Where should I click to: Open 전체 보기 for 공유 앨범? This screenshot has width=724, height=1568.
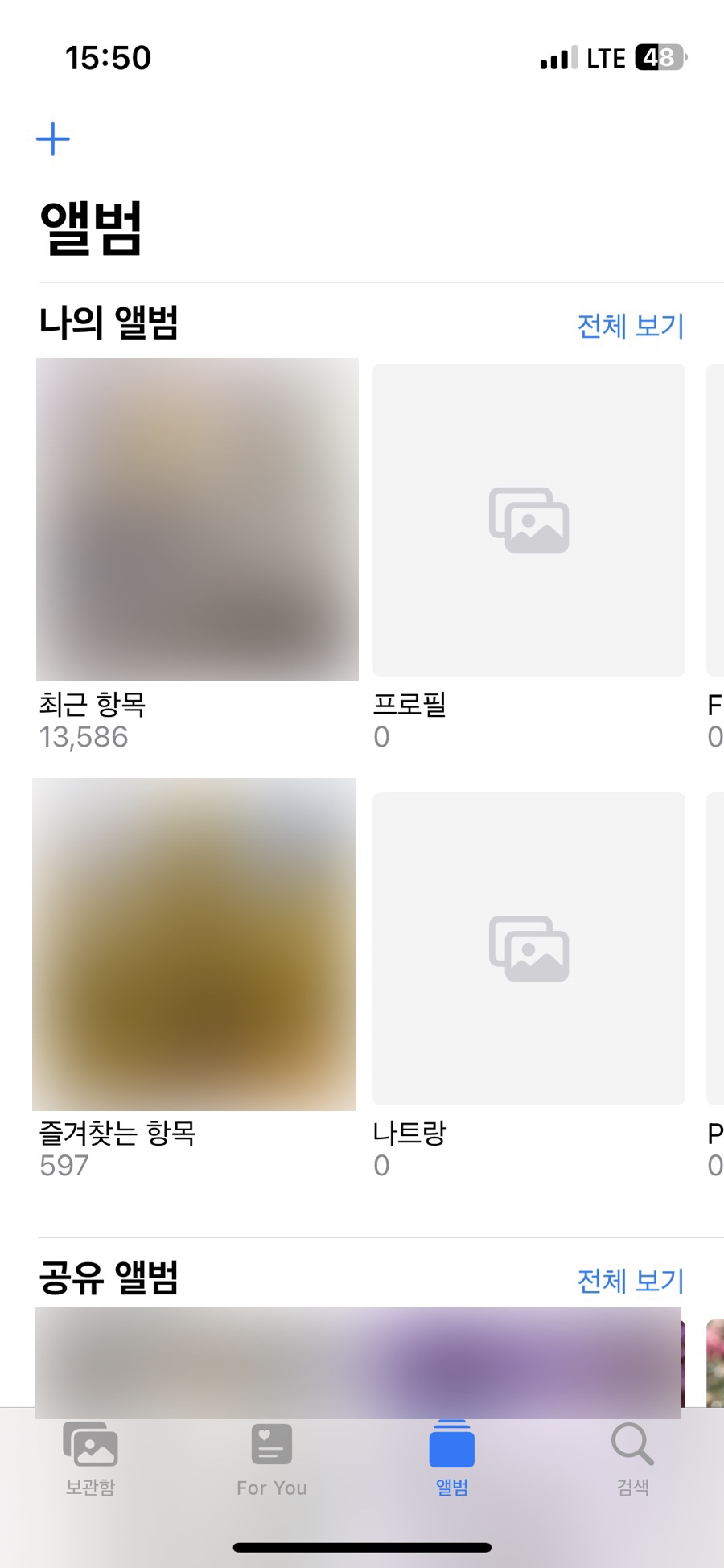pyautogui.click(x=630, y=1281)
